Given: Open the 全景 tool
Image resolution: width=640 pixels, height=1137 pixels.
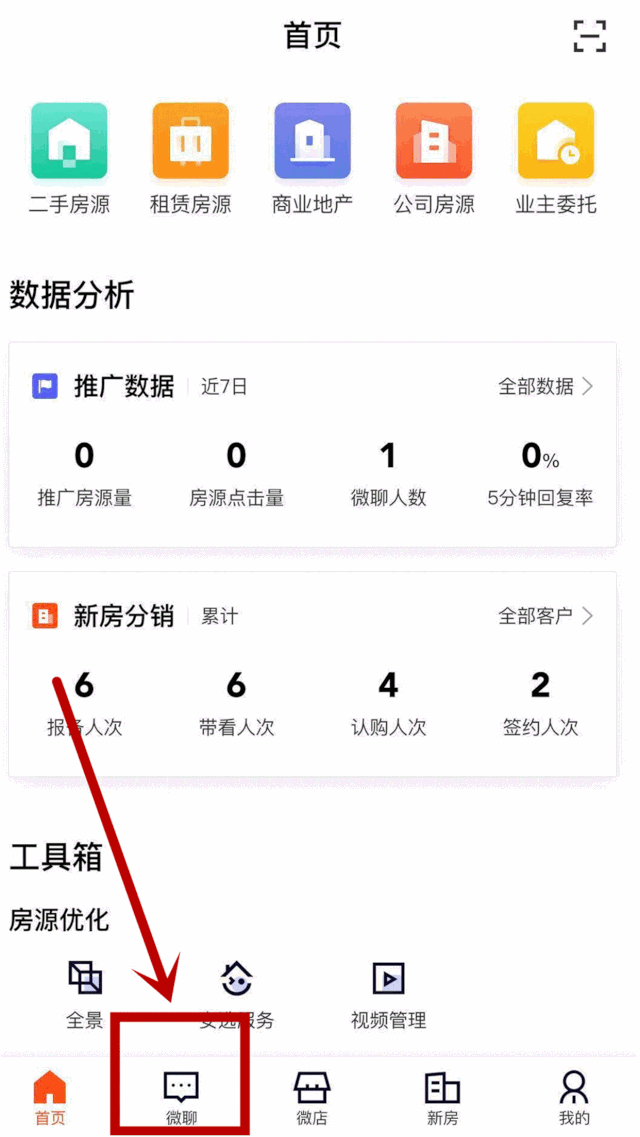Looking at the screenshot, I should pos(85,992).
